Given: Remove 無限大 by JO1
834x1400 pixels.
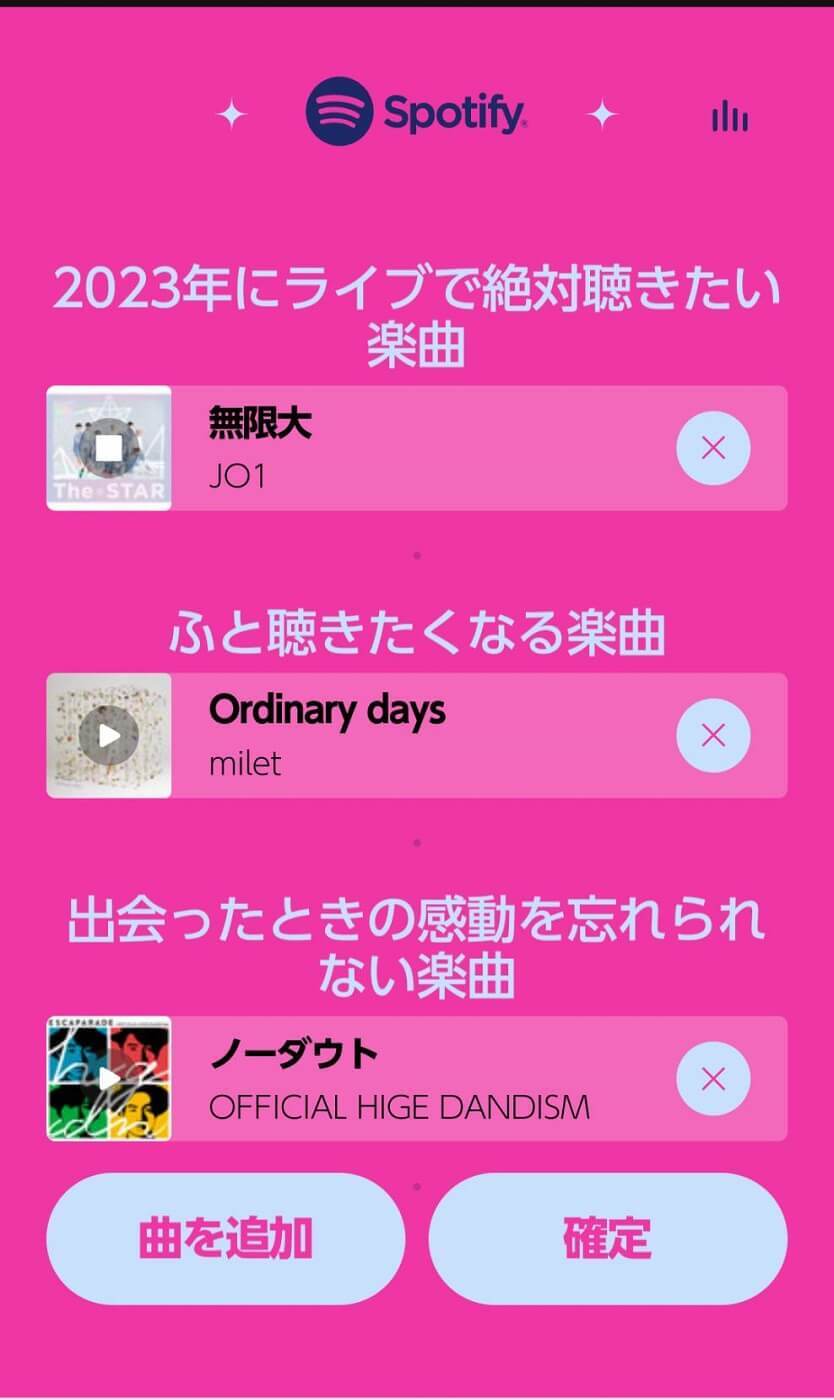Looking at the screenshot, I should pos(713,448).
